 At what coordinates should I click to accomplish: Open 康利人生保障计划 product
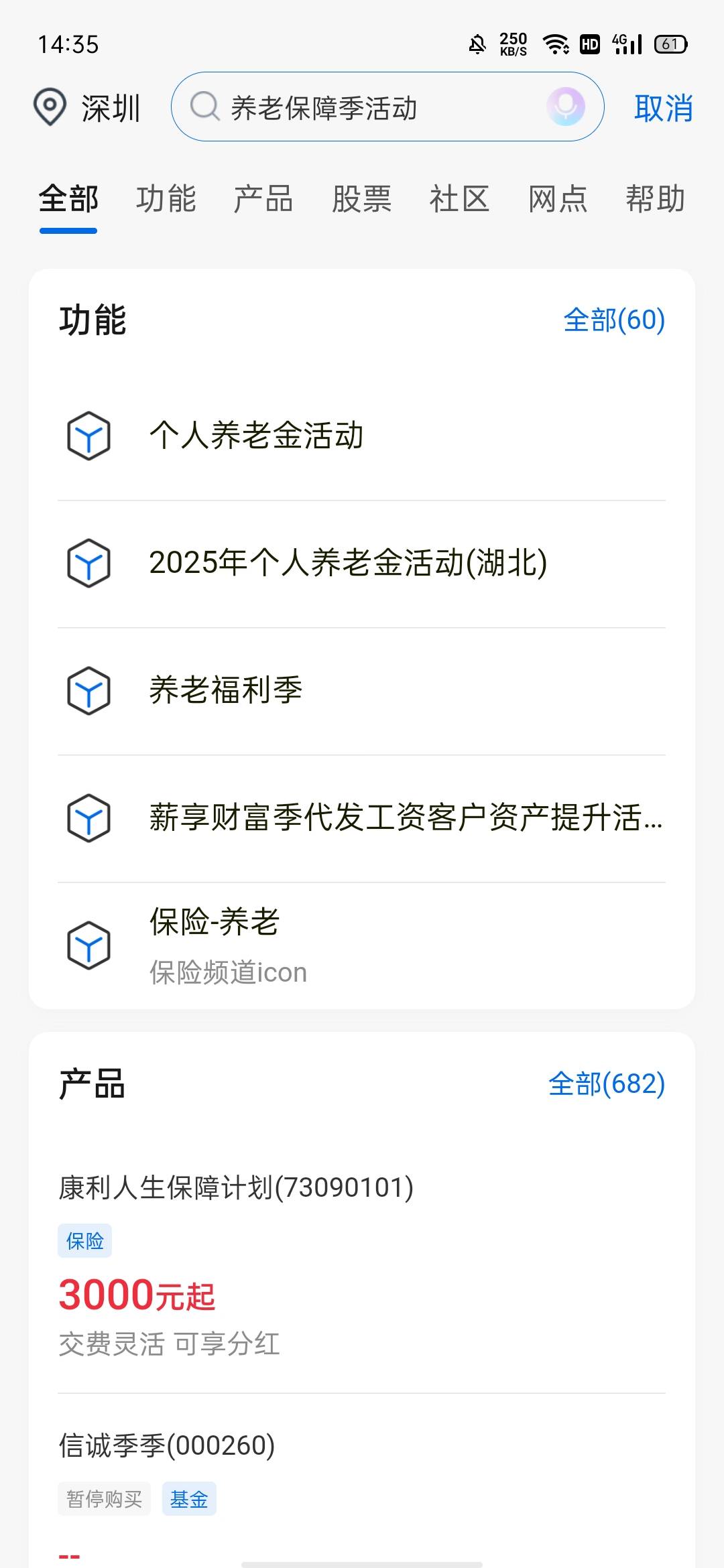coord(362,1264)
